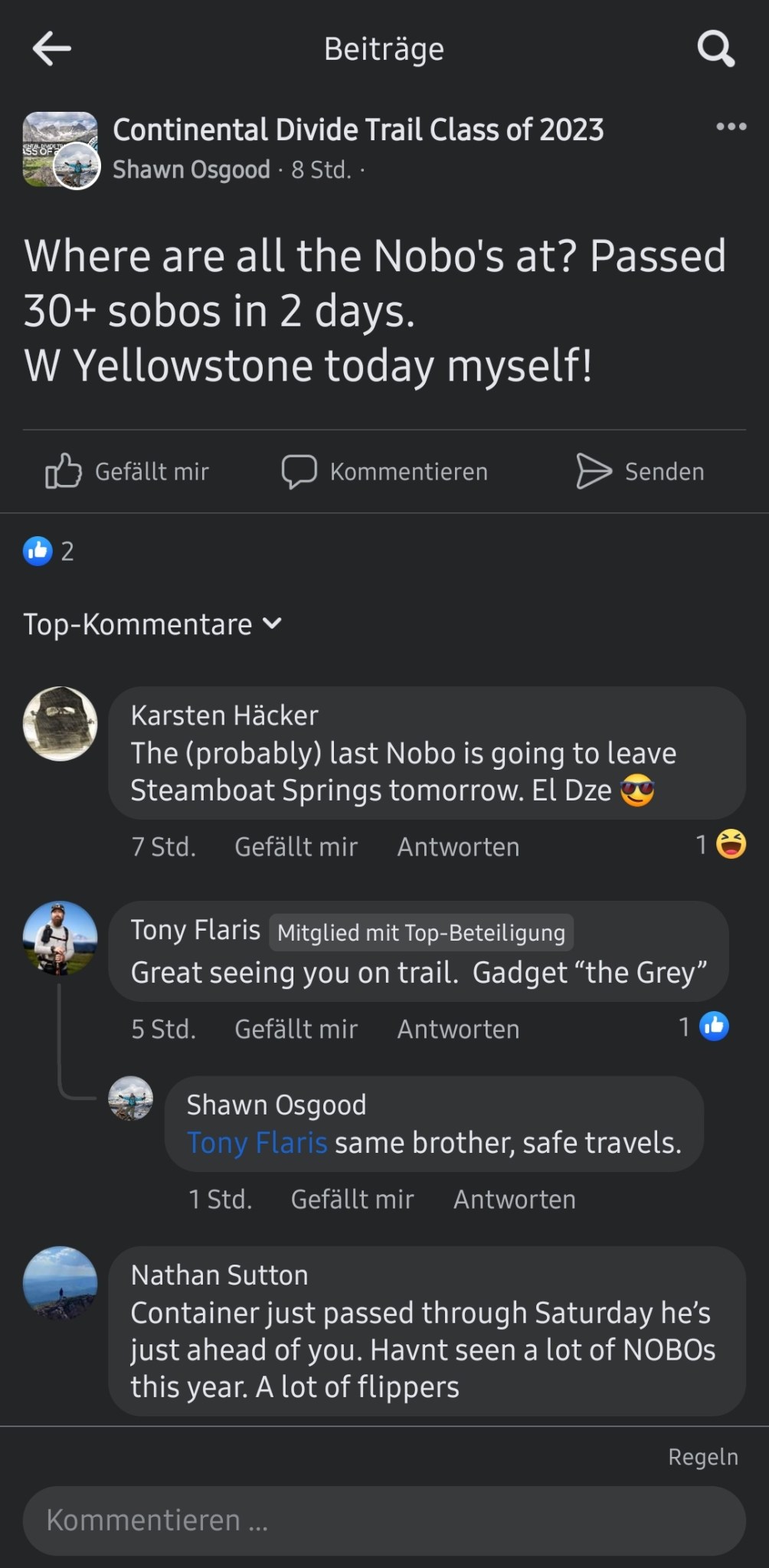Screen dimensions: 769x1568
Task: Go back using the arrow
Action: [51, 49]
